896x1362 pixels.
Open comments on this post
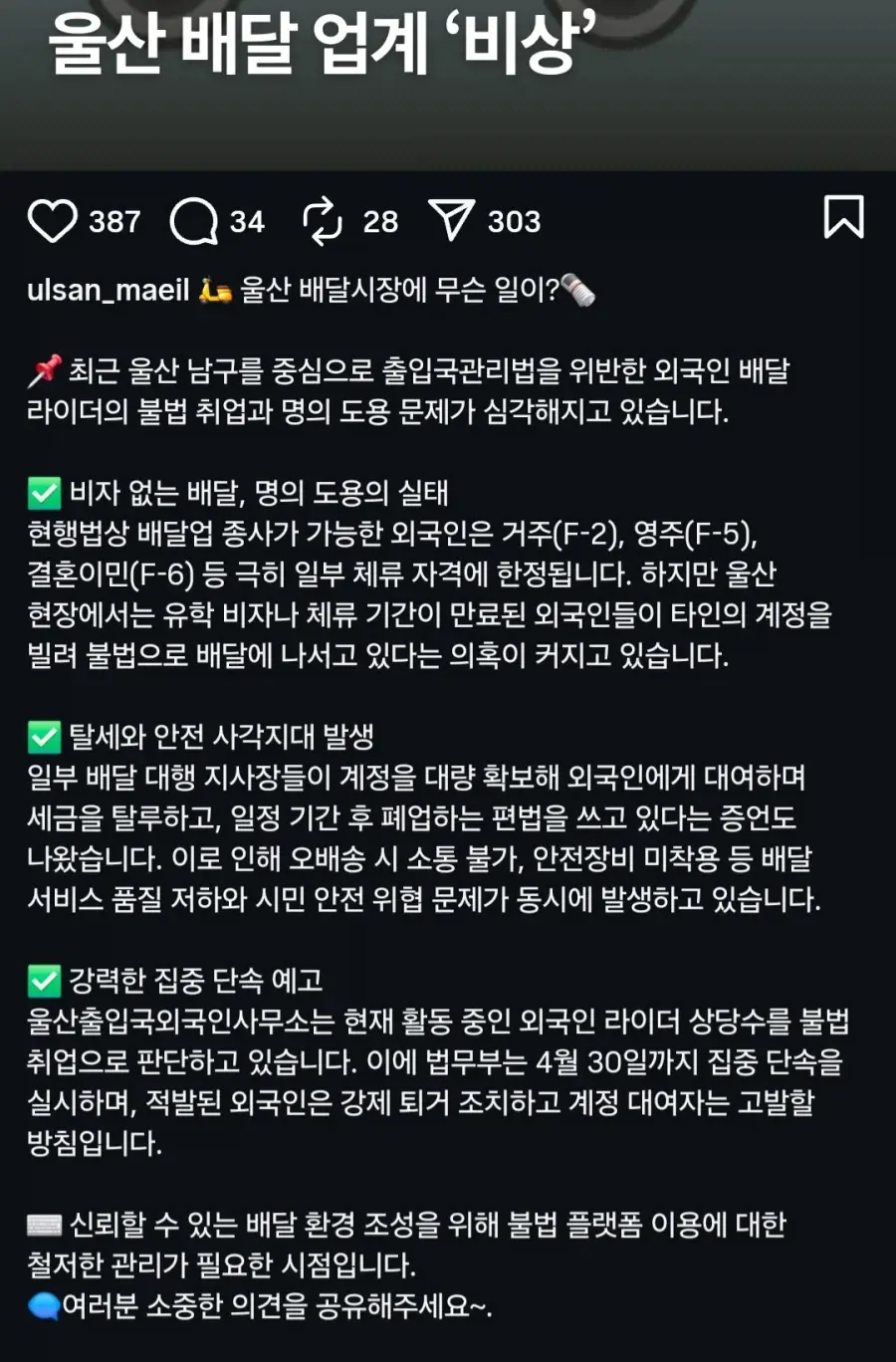click(x=193, y=220)
